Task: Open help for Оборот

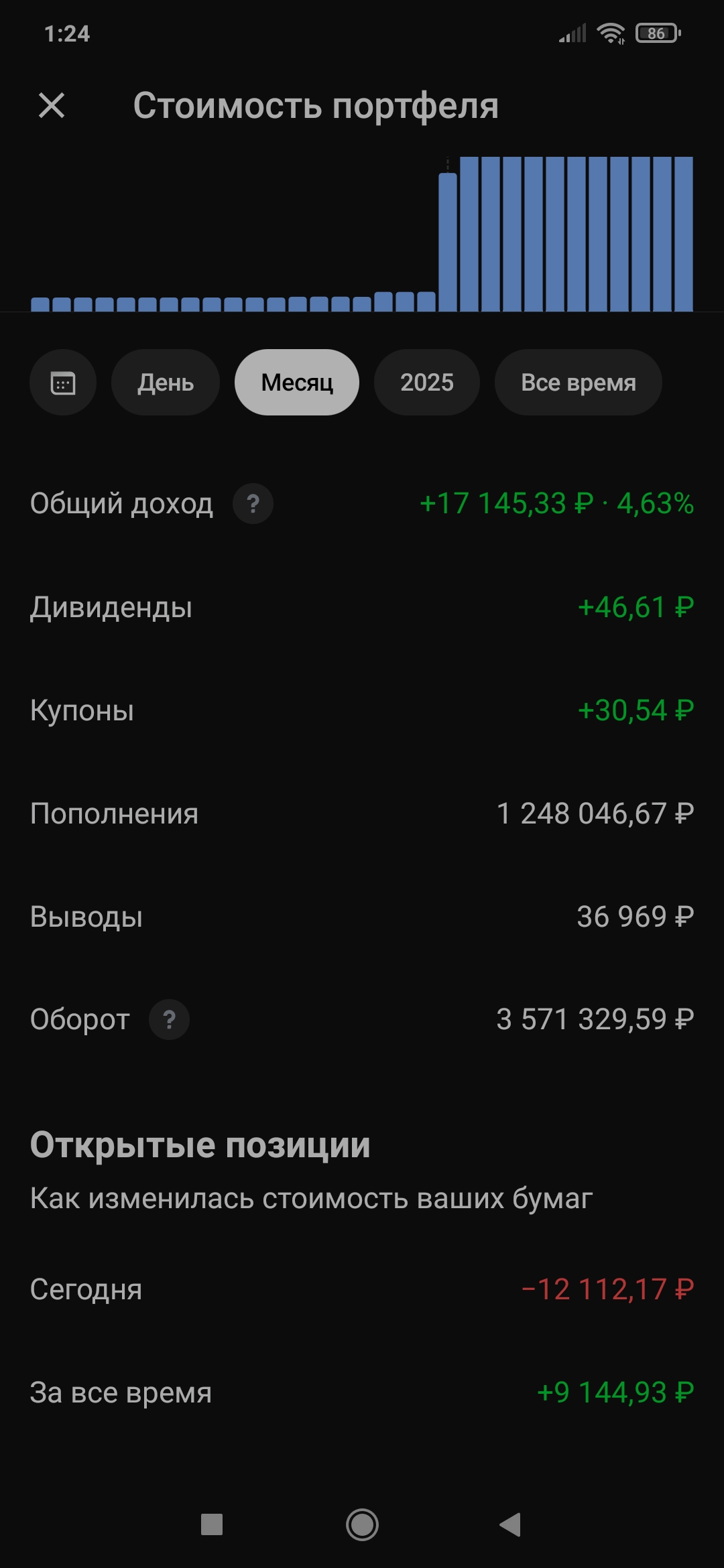Action: (x=169, y=1020)
